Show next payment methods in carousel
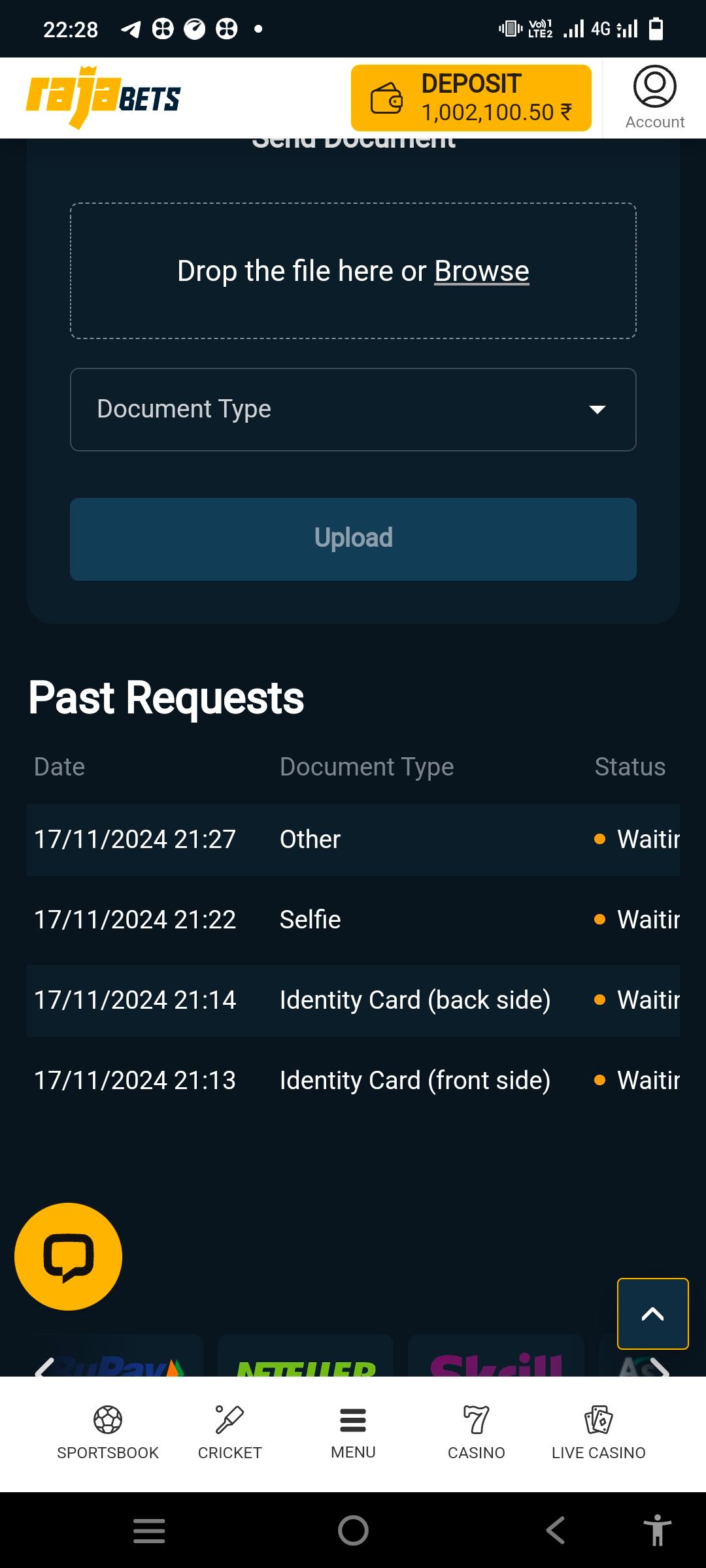 tap(660, 1367)
